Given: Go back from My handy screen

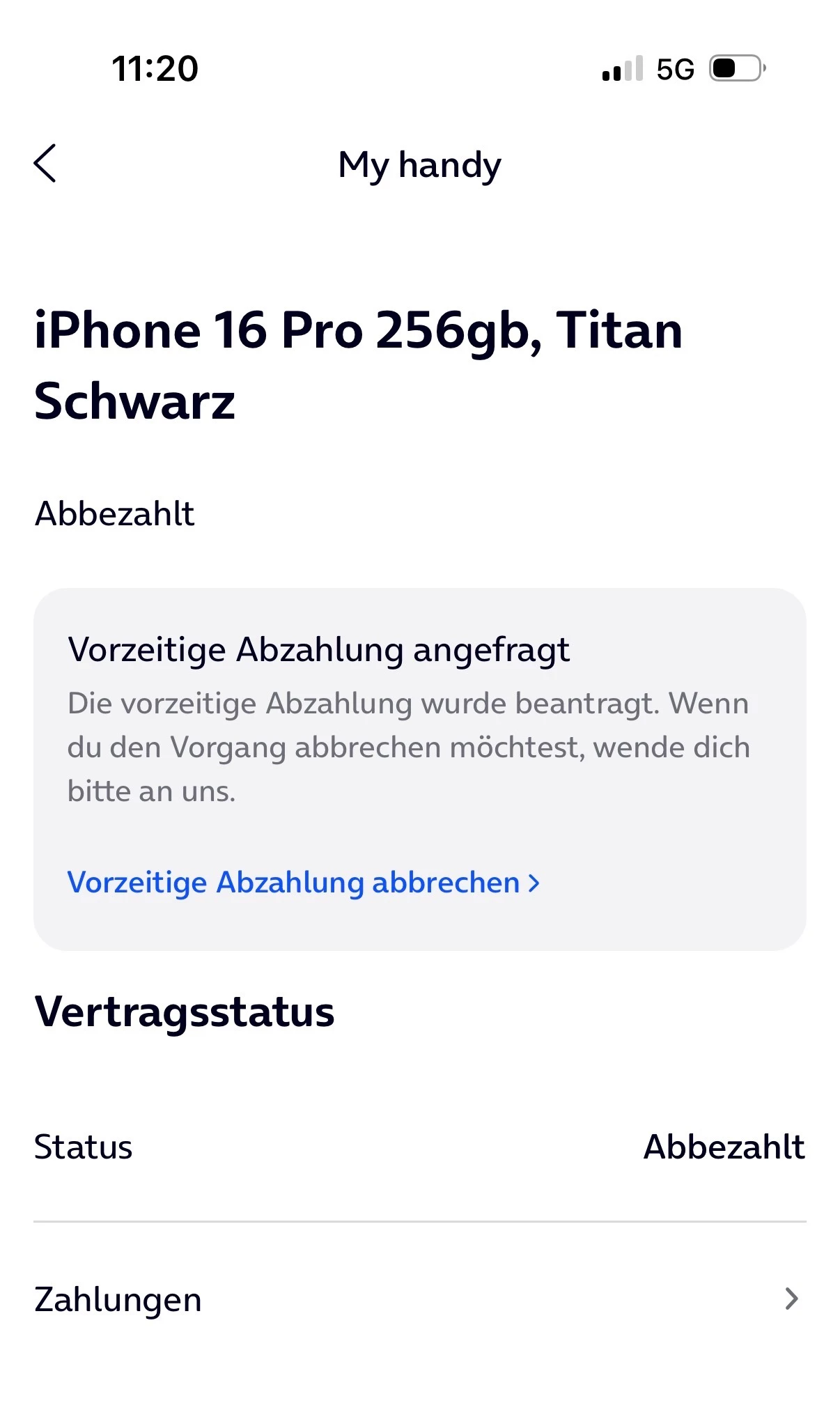Looking at the screenshot, I should tap(45, 164).
